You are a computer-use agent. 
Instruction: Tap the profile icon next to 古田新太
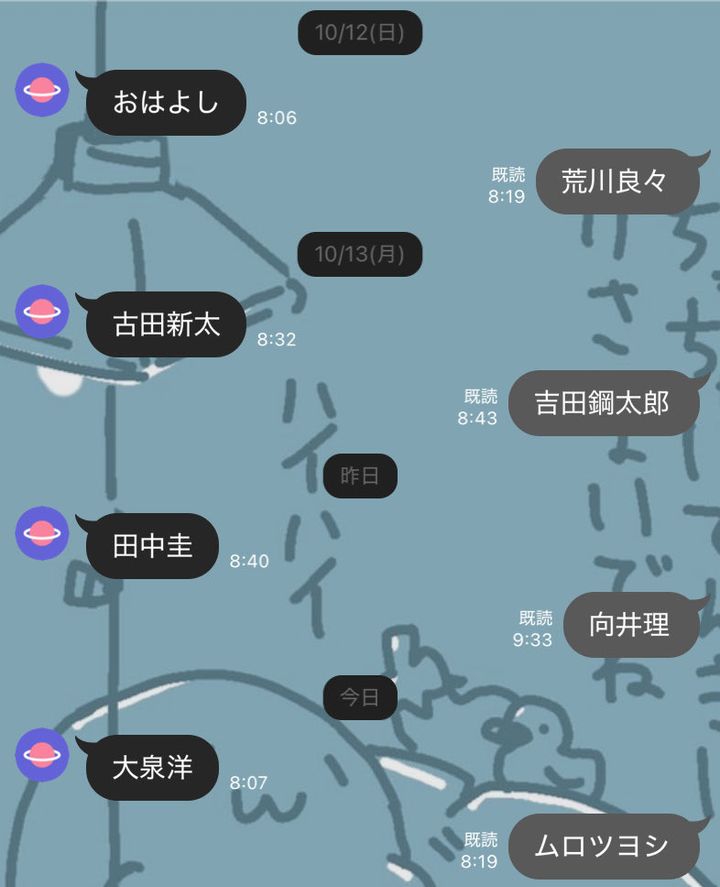(42, 312)
